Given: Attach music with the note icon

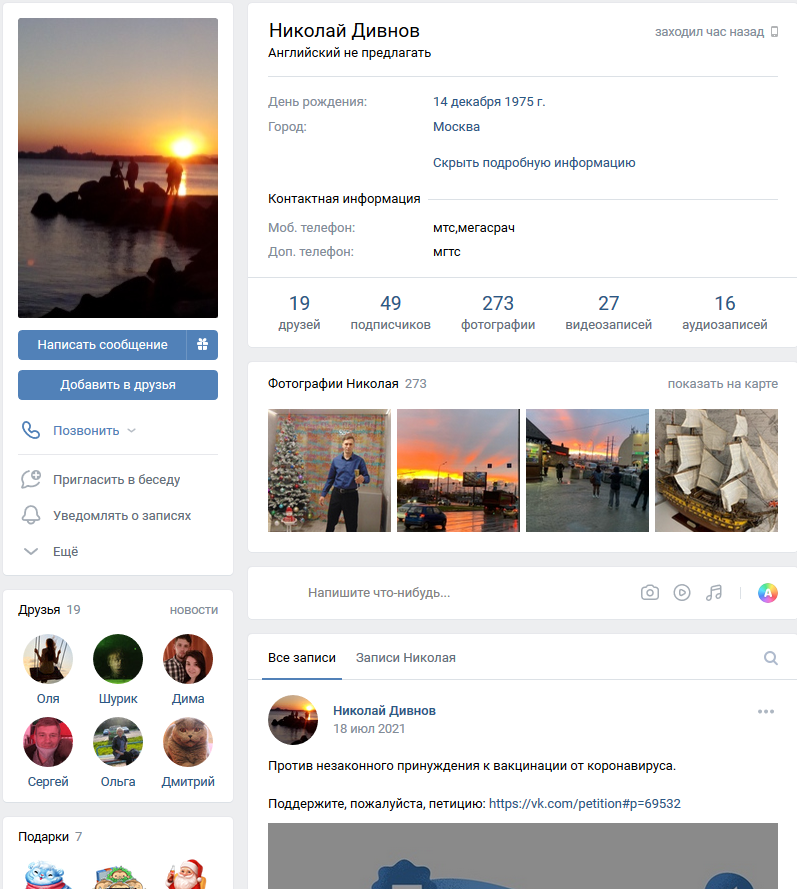Looking at the screenshot, I should [714, 593].
